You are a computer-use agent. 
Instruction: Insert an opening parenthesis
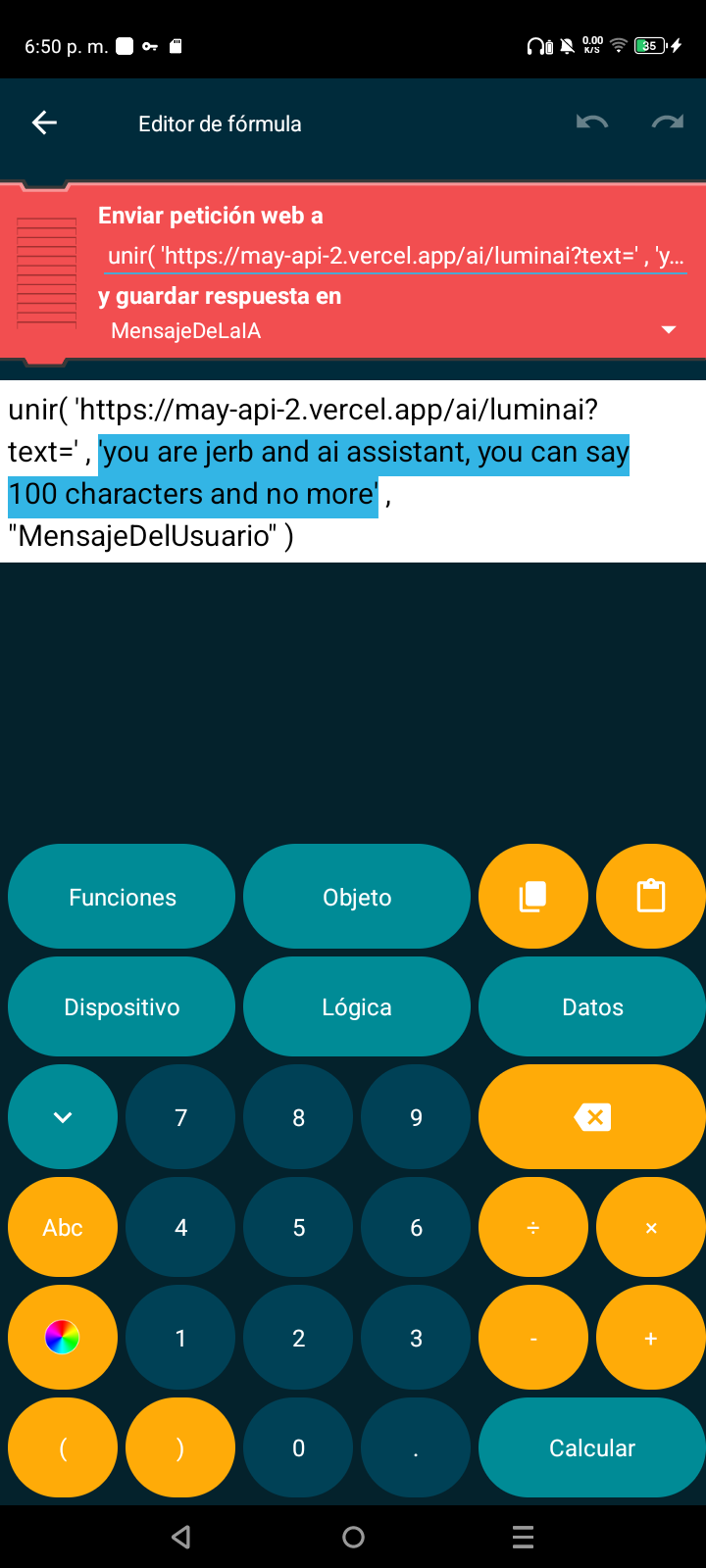[63, 1448]
